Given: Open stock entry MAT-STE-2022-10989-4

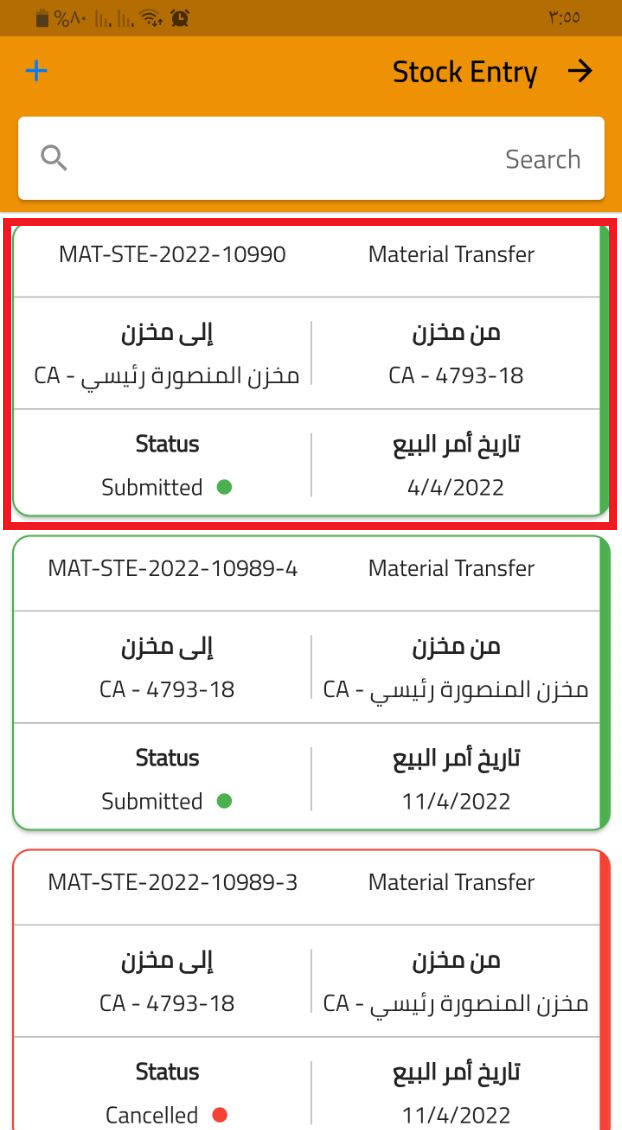Looking at the screenshot, I should point(310,683).
